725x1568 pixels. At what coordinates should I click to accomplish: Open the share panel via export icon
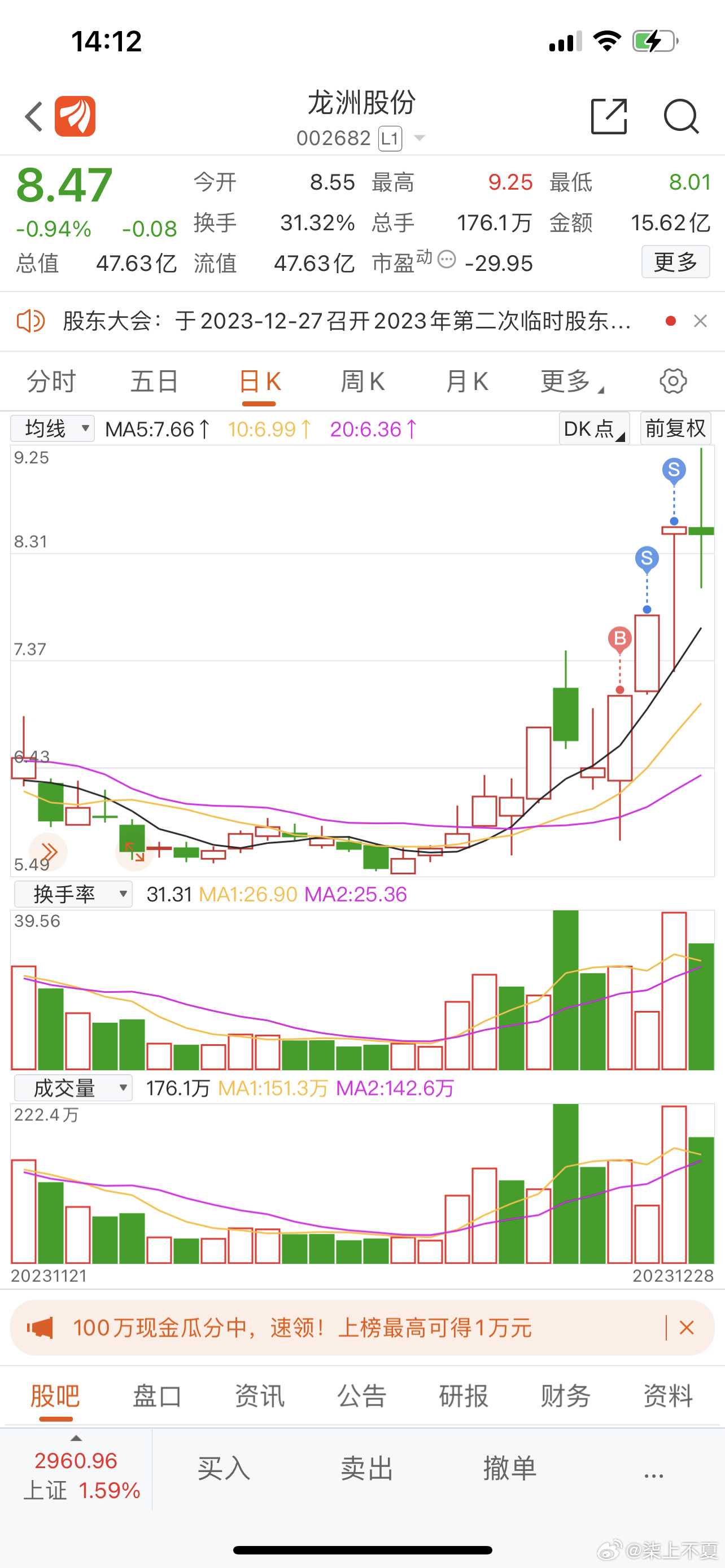click(608, 116)
